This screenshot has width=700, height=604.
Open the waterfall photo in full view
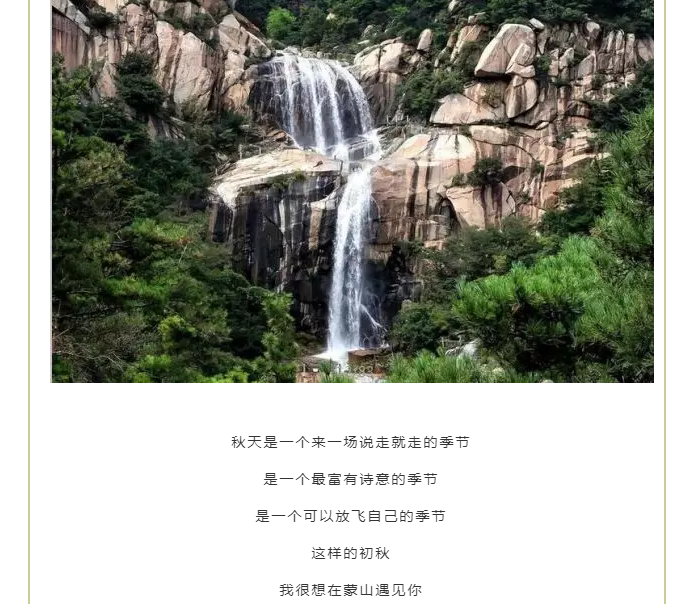click(x=352, y=190)
